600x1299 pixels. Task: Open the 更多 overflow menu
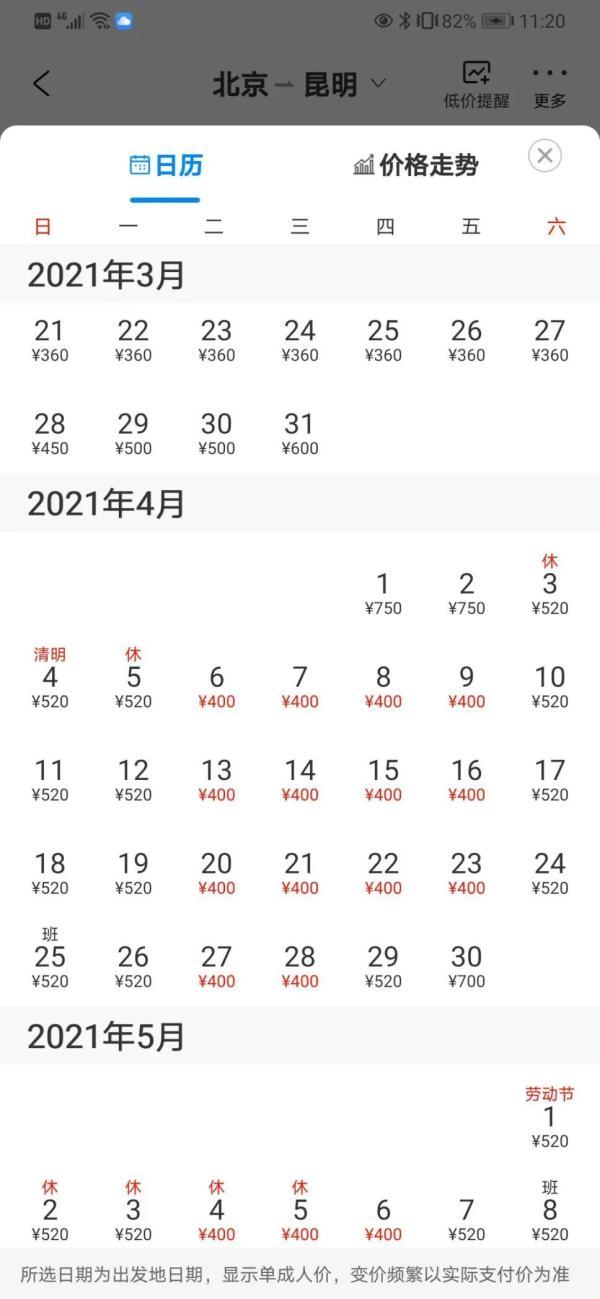[x=549, y=85]
